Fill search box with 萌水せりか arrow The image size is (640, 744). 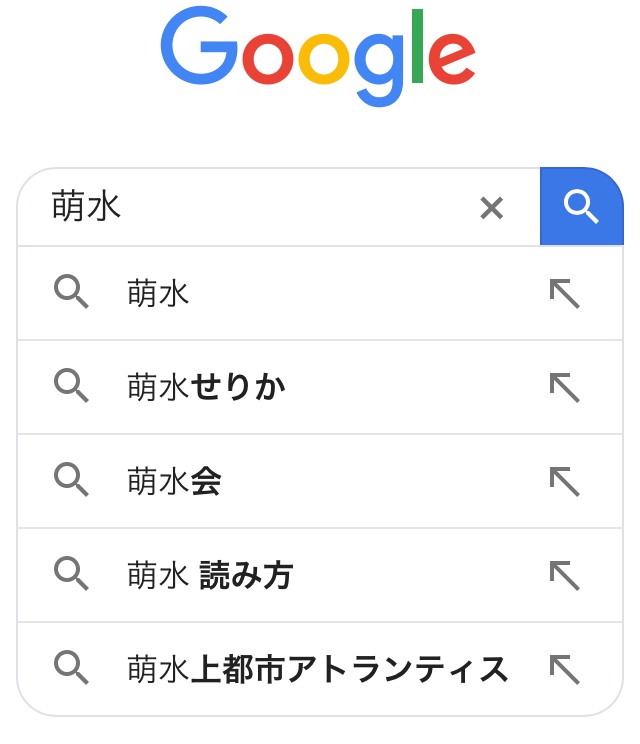(x=565, y=387)
